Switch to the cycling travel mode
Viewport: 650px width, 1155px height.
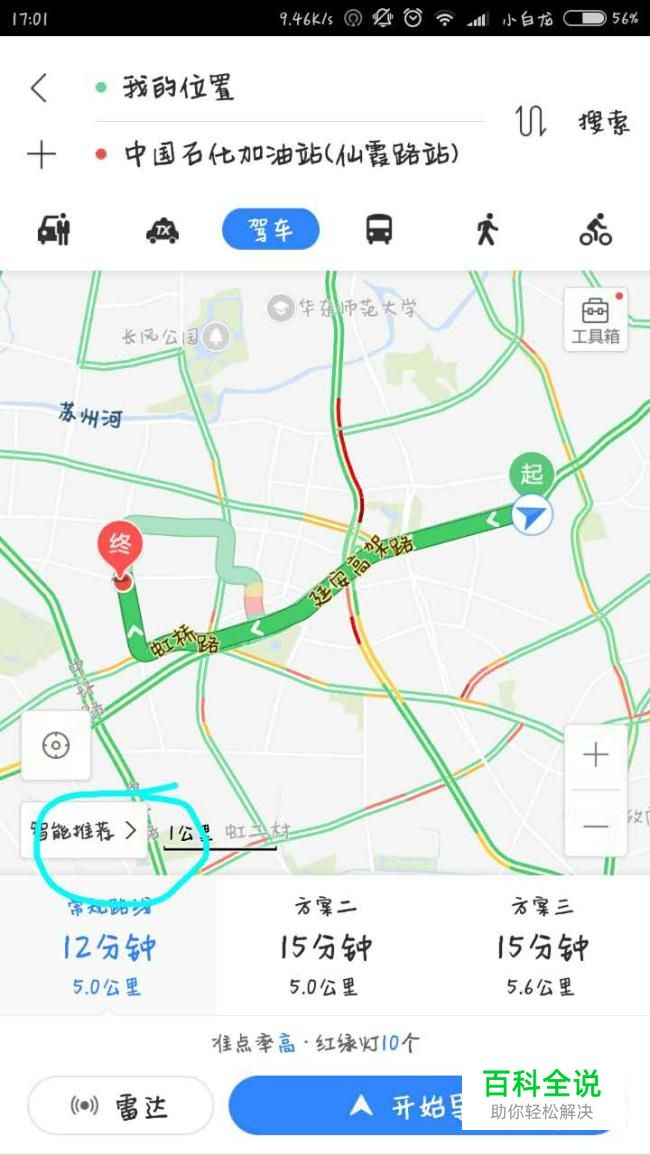pyautogui.click(x=595, y=230)
